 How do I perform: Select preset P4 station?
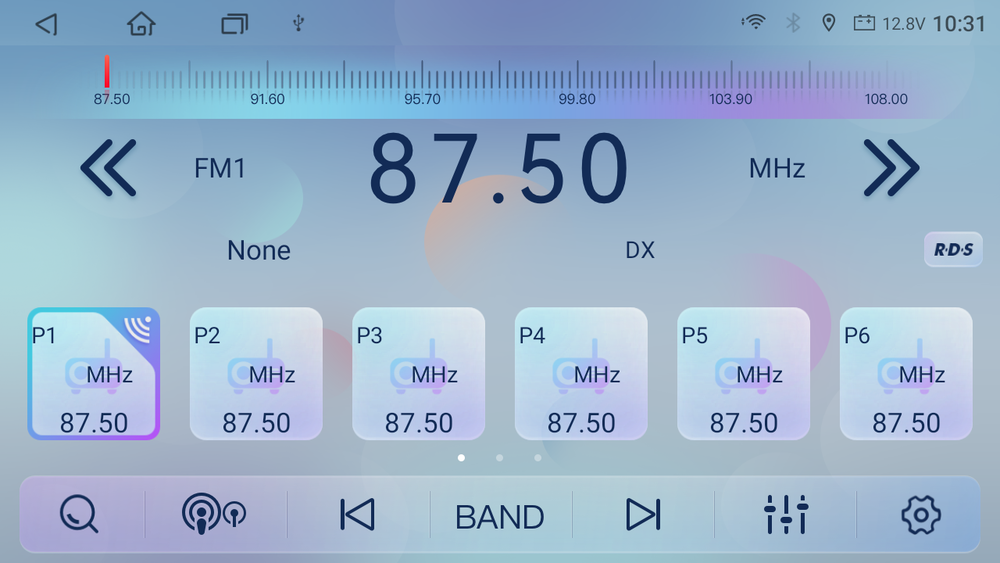coord(581,374)
